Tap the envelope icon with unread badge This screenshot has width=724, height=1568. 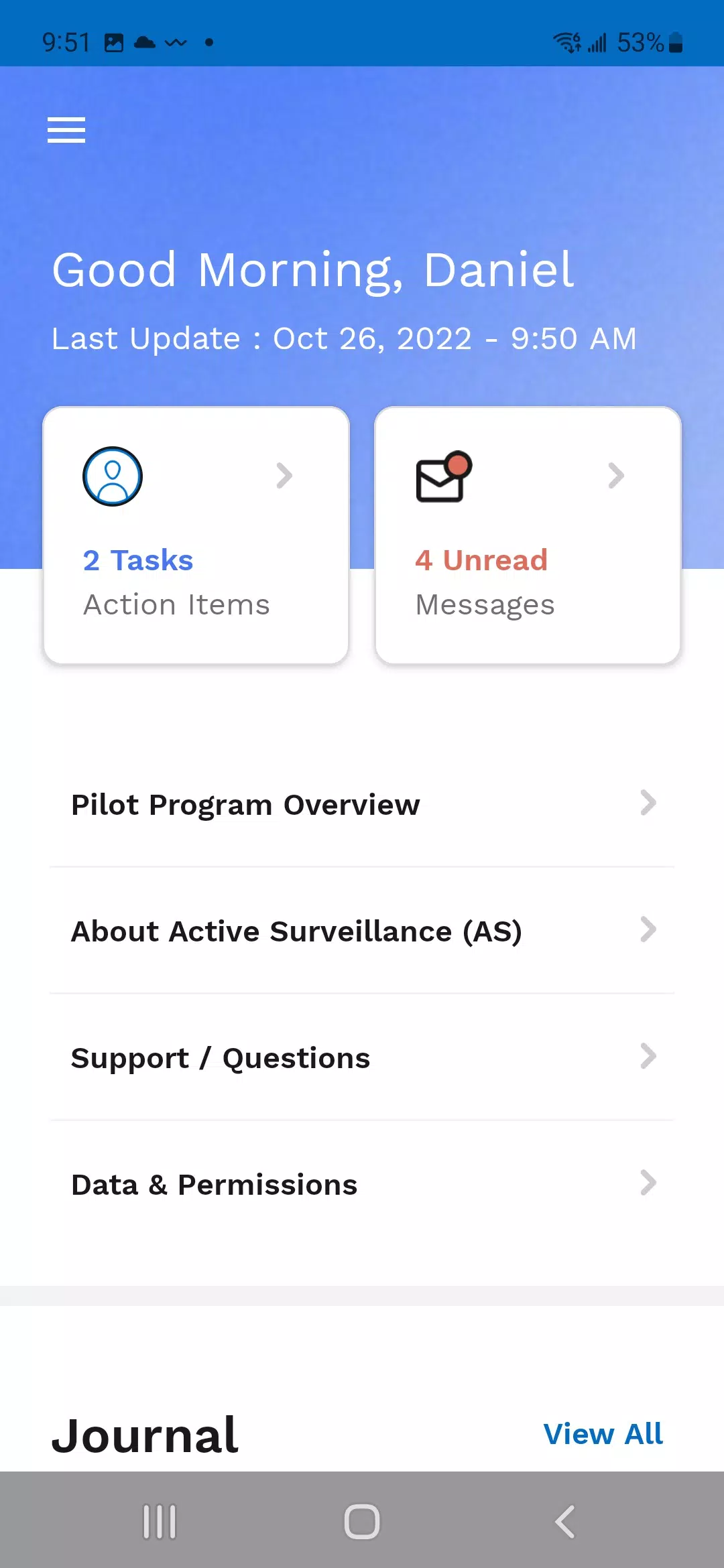pyautogui.click(x=440, y=481)
